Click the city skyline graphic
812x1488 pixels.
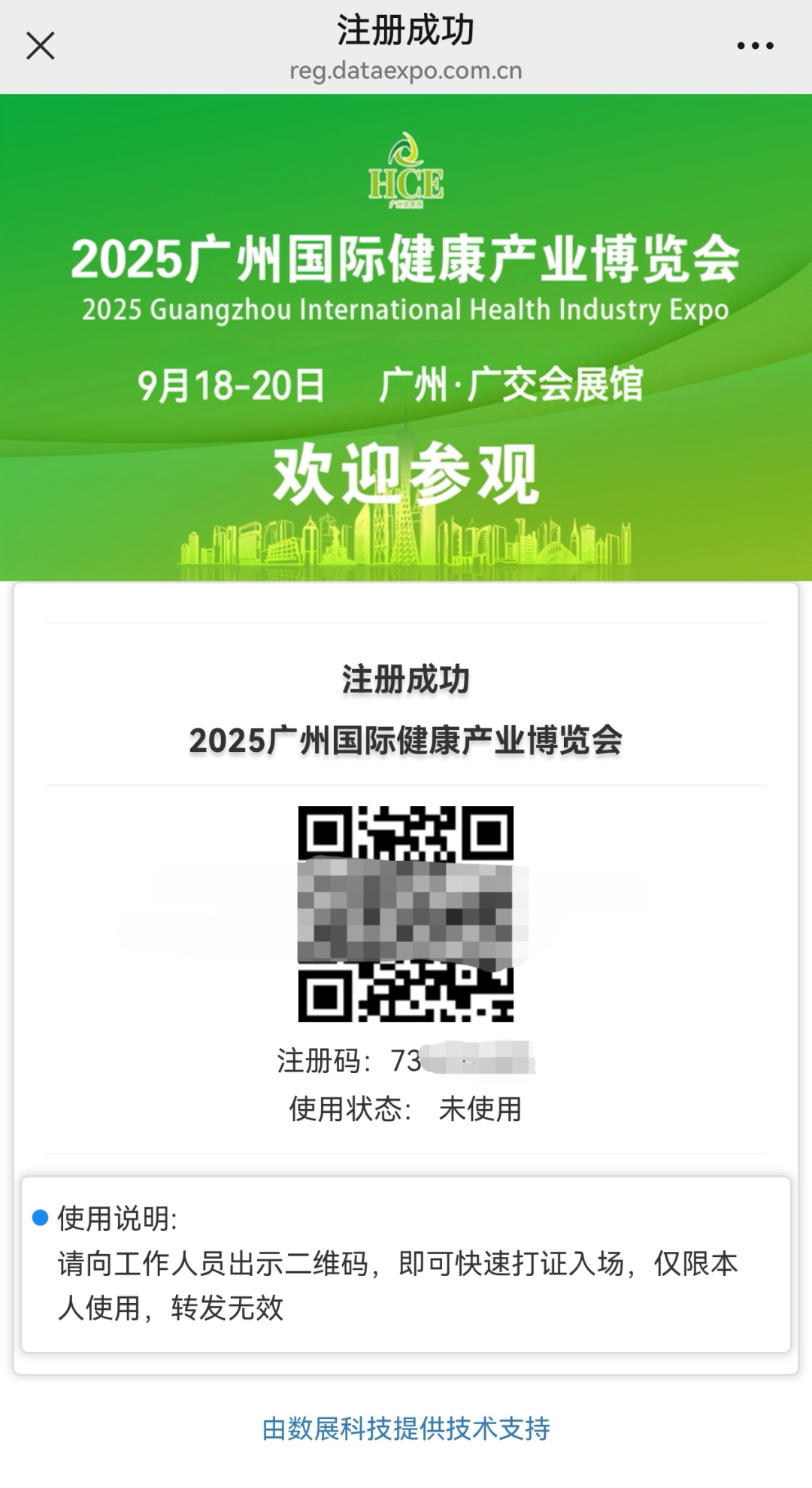[406, 538]
